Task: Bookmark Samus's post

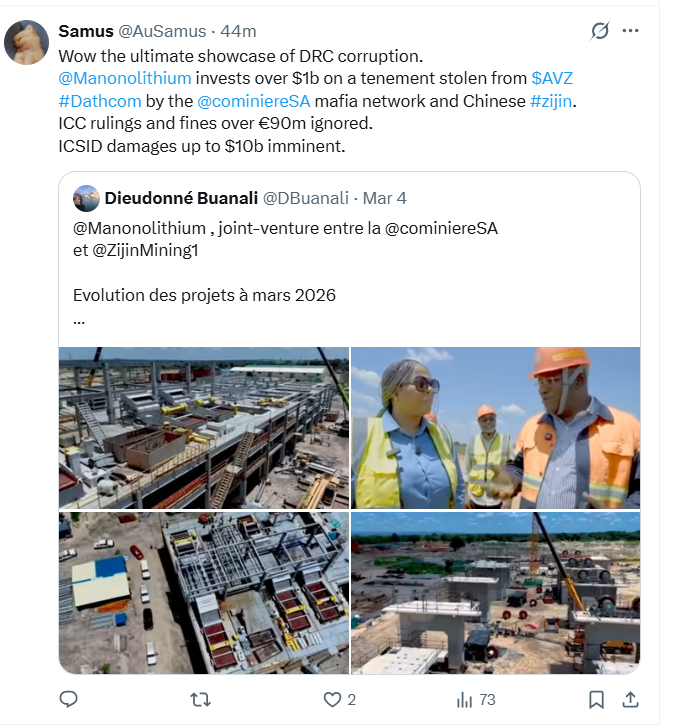Action: [x=596, y=699]
